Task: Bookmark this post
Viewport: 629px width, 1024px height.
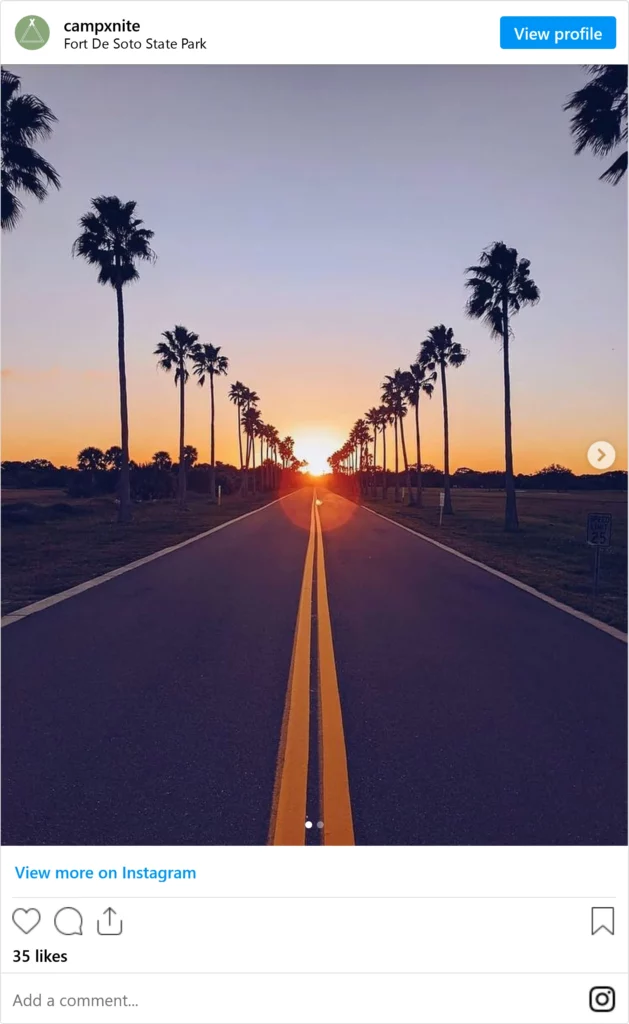Action: pos(602,921)
